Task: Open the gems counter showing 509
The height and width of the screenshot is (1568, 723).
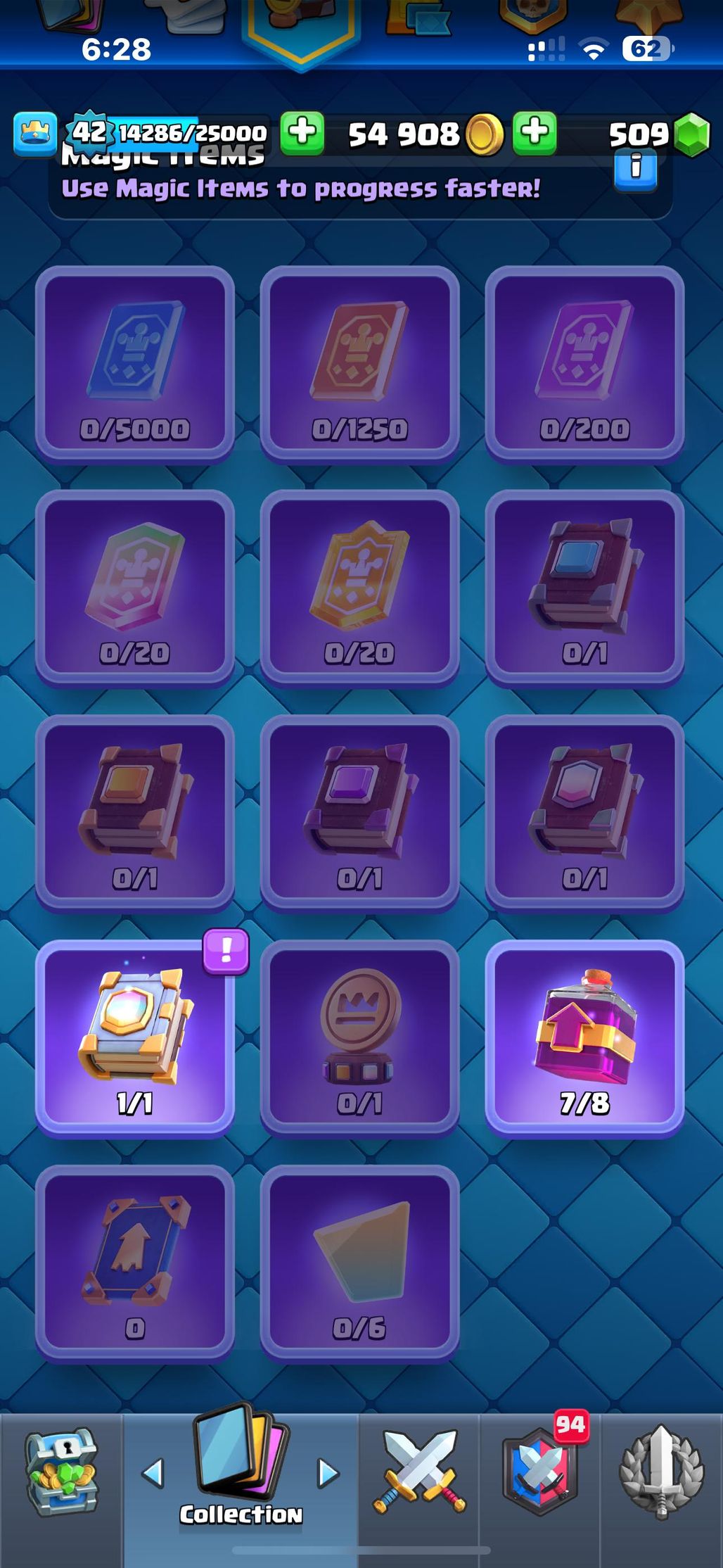Action: tap(659, 134)
